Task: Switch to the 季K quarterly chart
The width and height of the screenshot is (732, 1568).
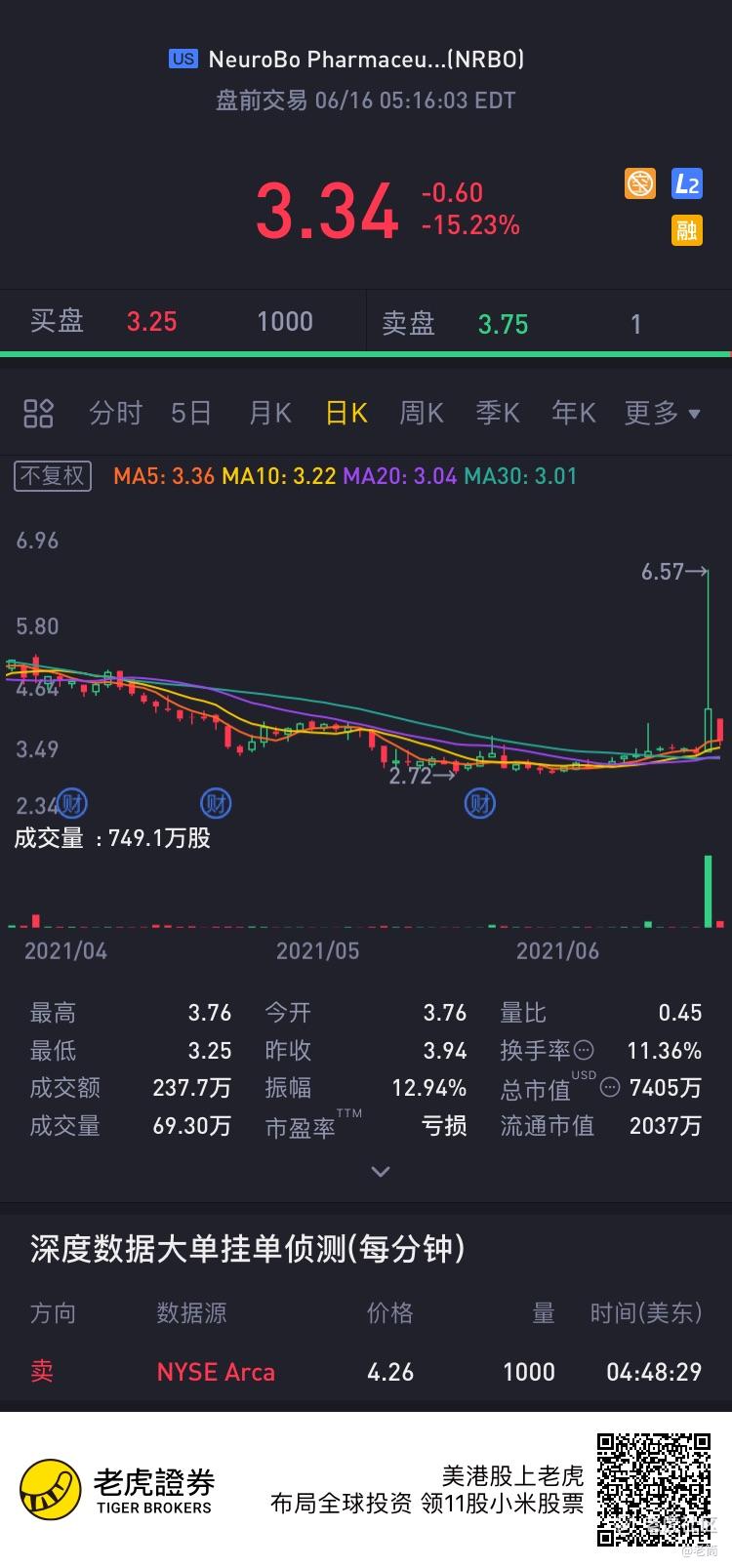Action: pos(498,414)
